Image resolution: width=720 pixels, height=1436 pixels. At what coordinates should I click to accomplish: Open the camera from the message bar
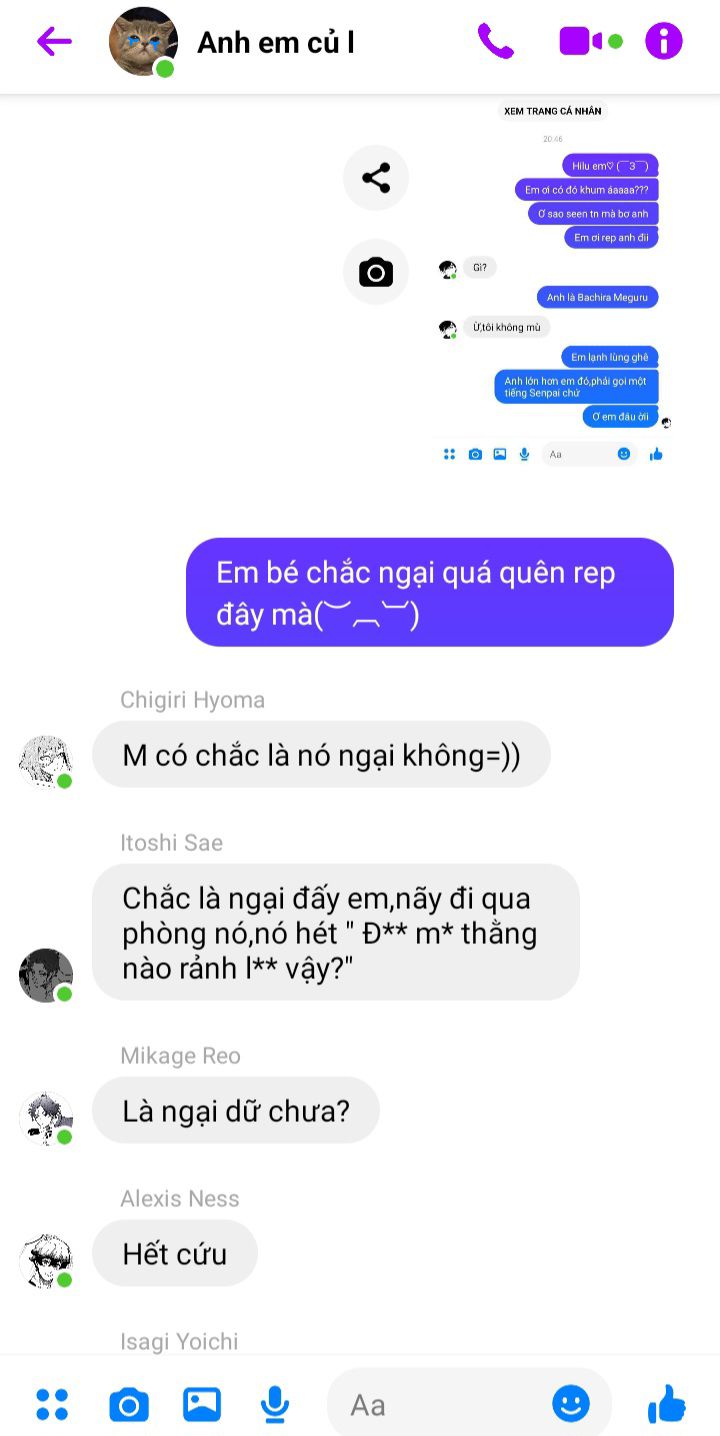(128, 1405)
